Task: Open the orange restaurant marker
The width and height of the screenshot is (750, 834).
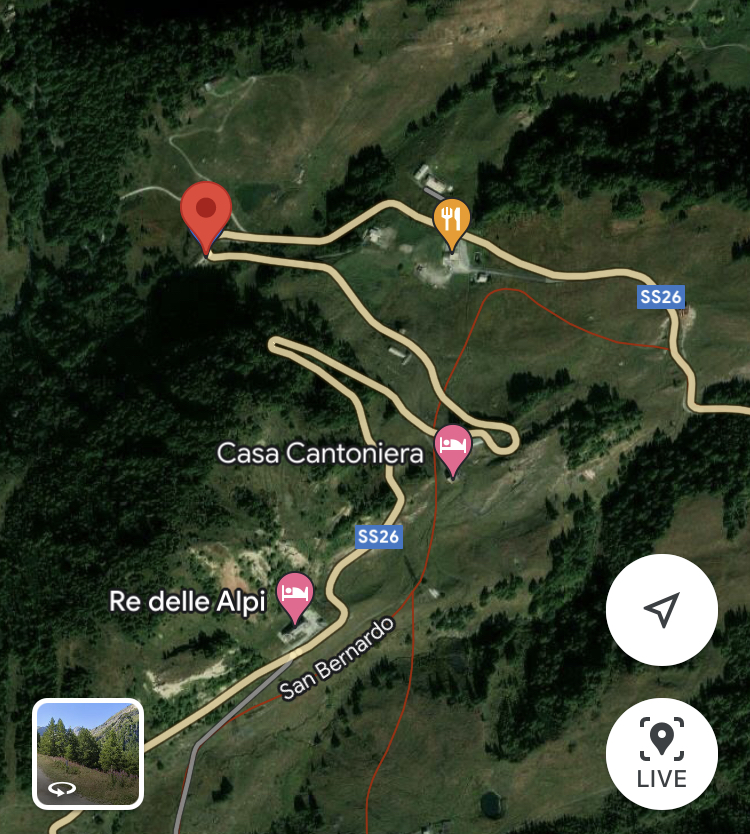Action: pyautogui.click(x=452, y=220)
